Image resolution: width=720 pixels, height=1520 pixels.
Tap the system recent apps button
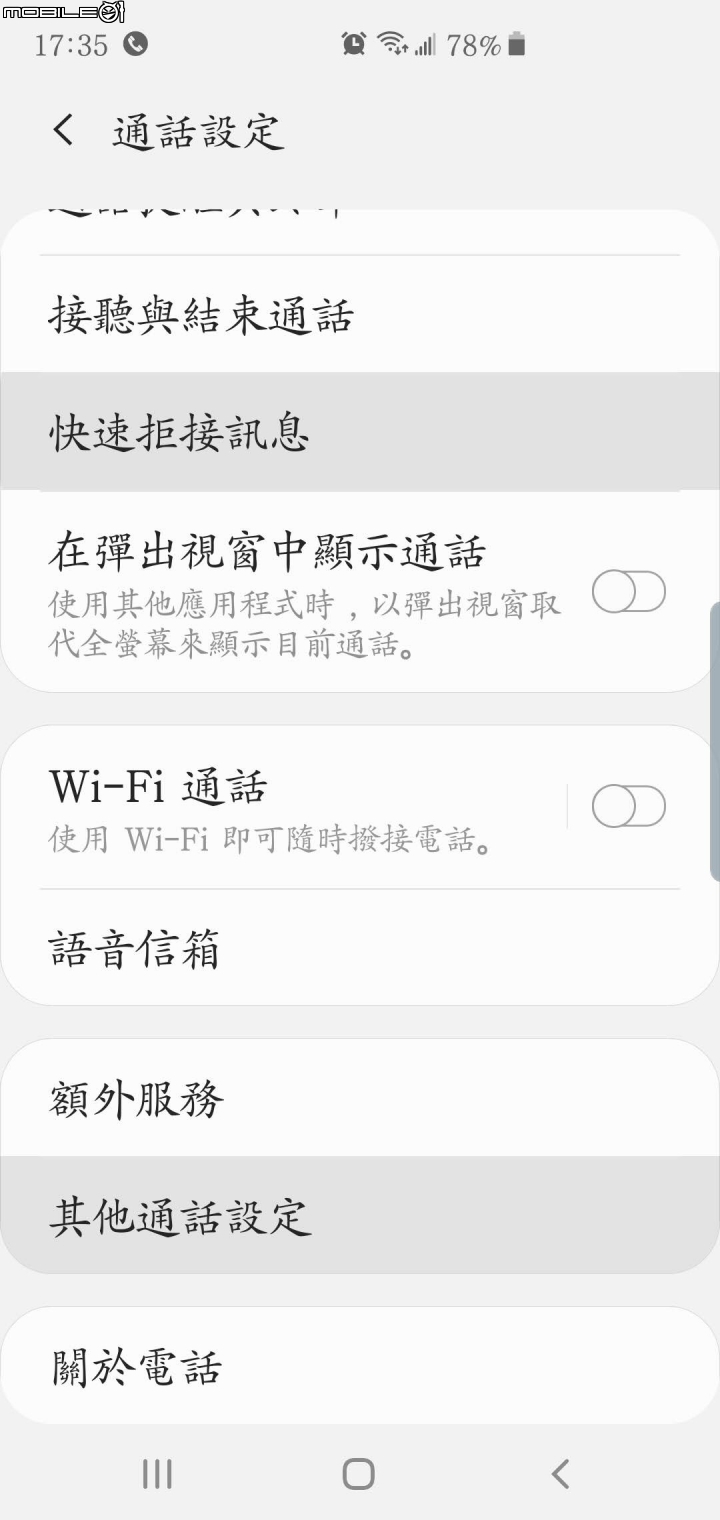pos(157,1473)
